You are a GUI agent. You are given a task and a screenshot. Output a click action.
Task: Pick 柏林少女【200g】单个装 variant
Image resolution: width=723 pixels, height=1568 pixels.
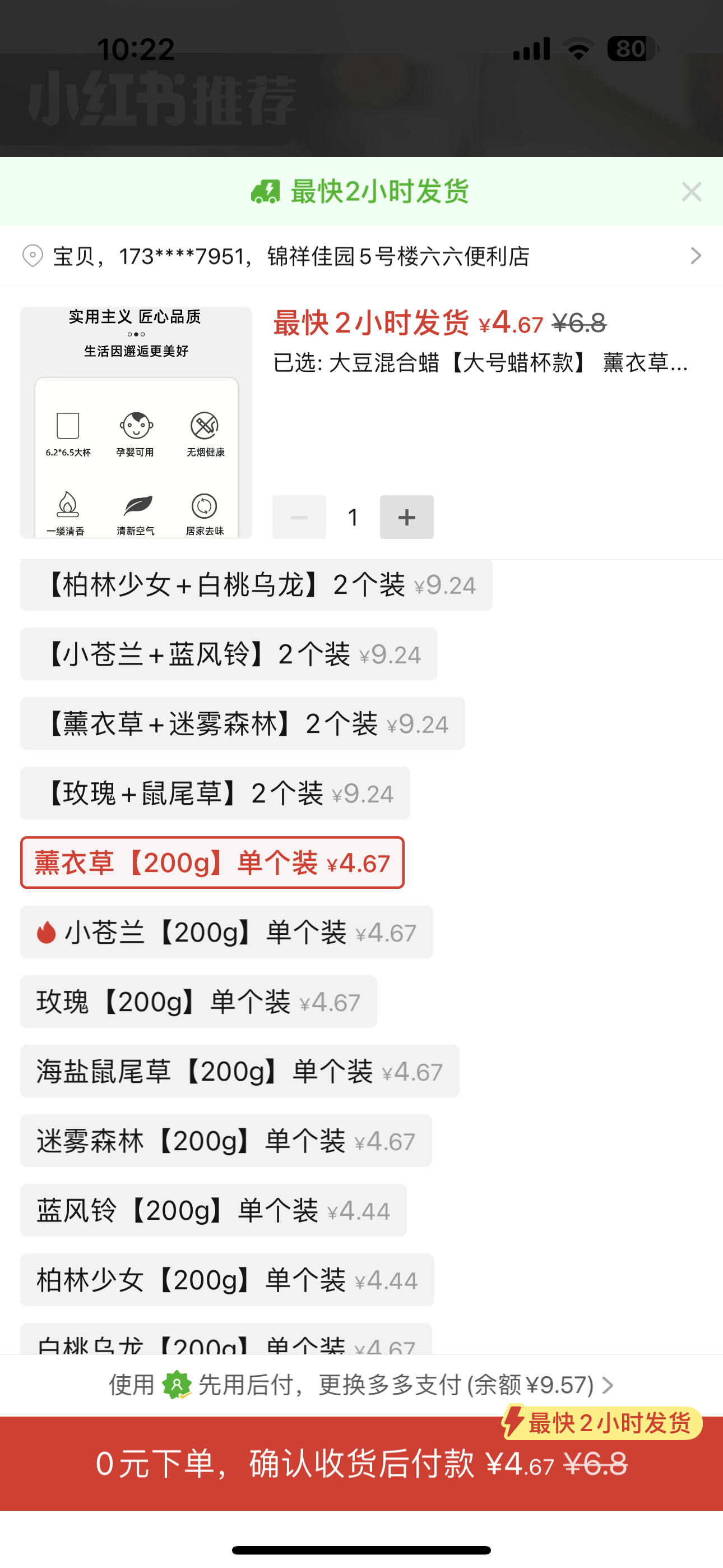point(227,1280)
